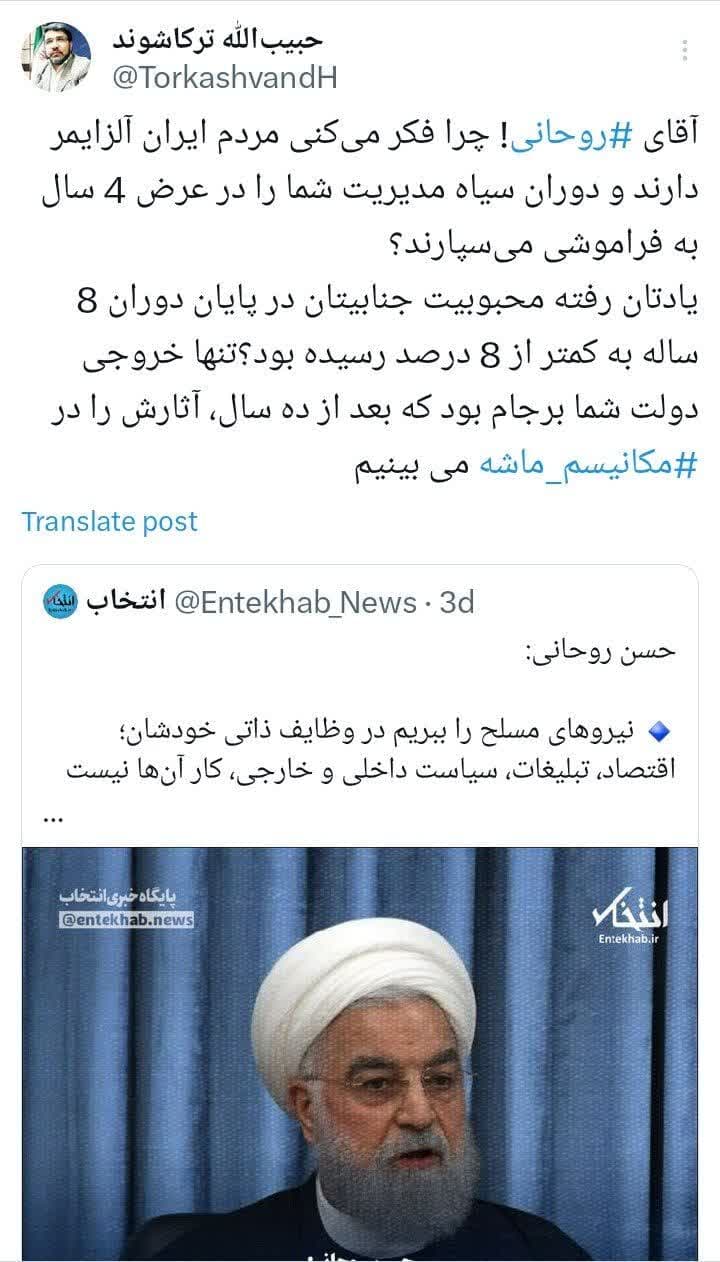720x1262 pixels.
Task: Open the tweet's three-dot overflow menu
Action: pos(685,51)
